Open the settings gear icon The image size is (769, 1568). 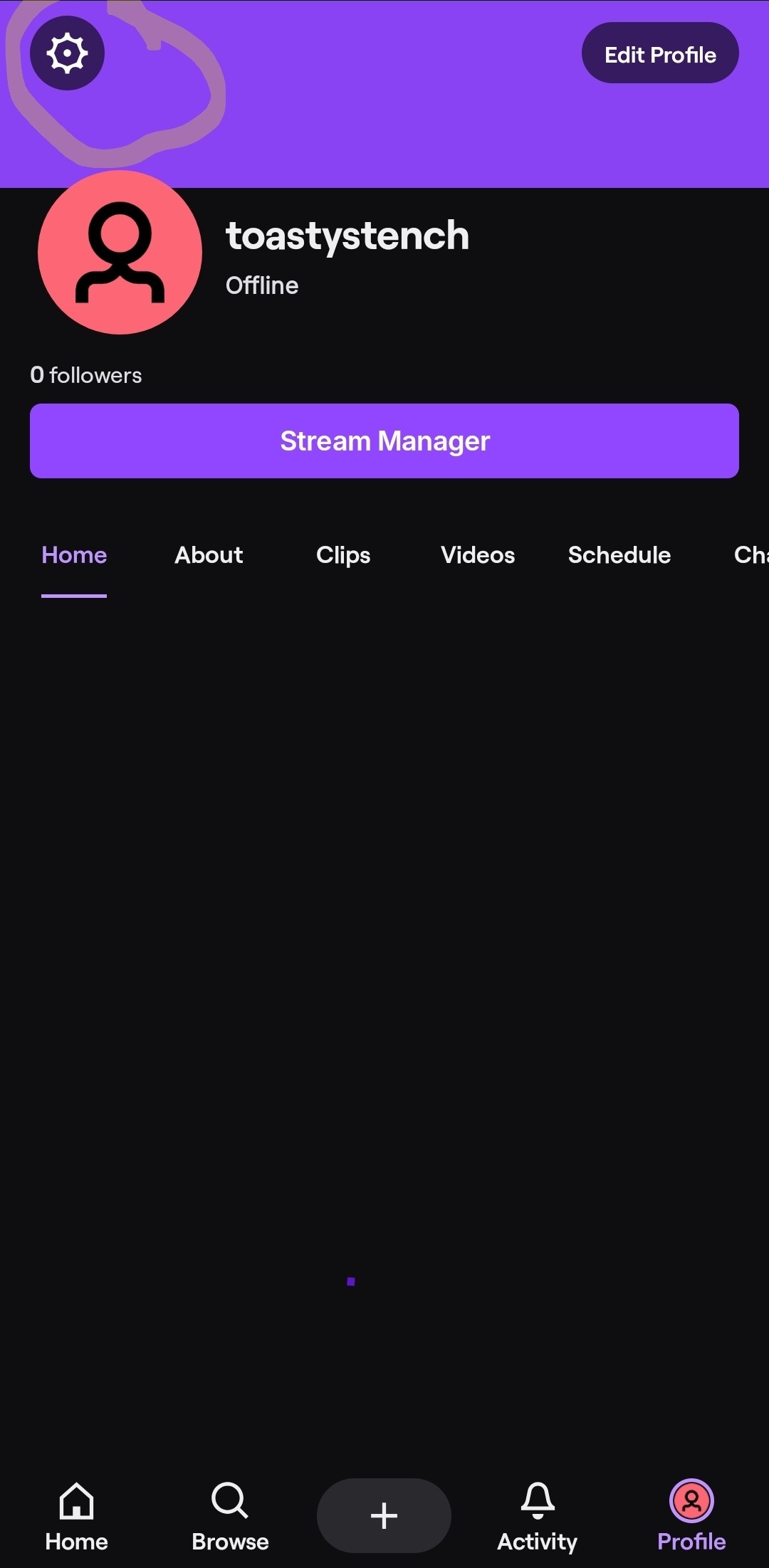pyautogui.click(x=67, y=53)
